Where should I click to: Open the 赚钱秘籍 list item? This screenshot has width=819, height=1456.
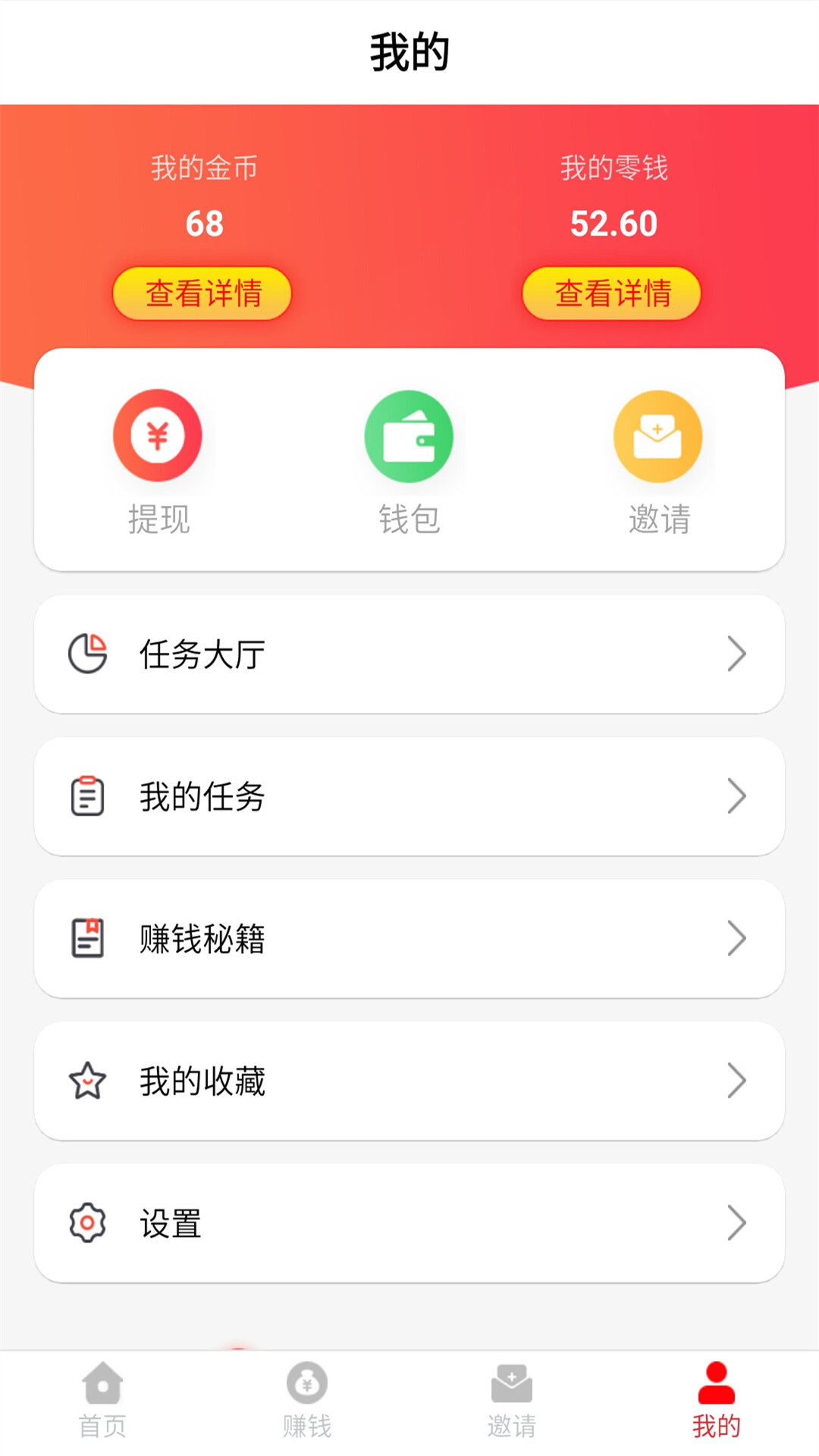[x=409, y=939]
